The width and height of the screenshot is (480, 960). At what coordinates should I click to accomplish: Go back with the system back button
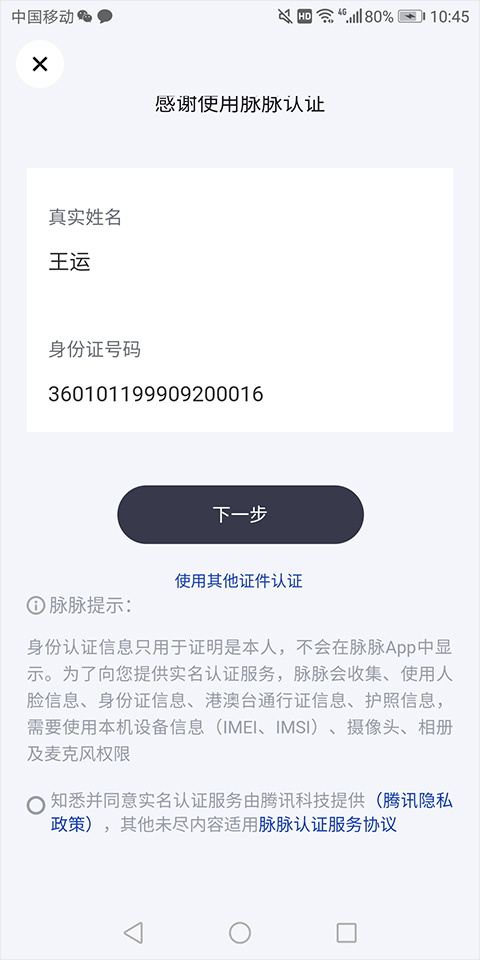133,932
